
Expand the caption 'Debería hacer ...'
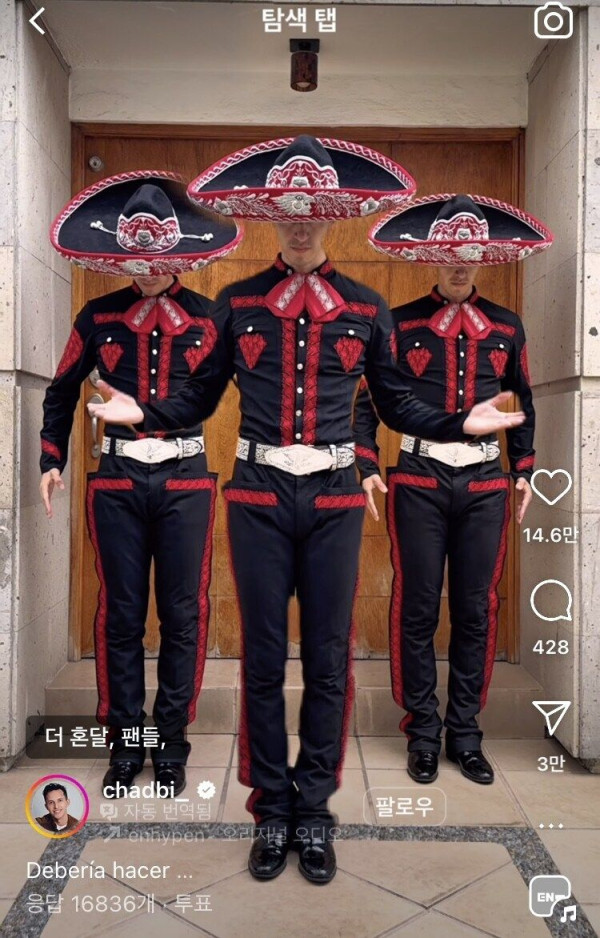[x=110, y=870]
